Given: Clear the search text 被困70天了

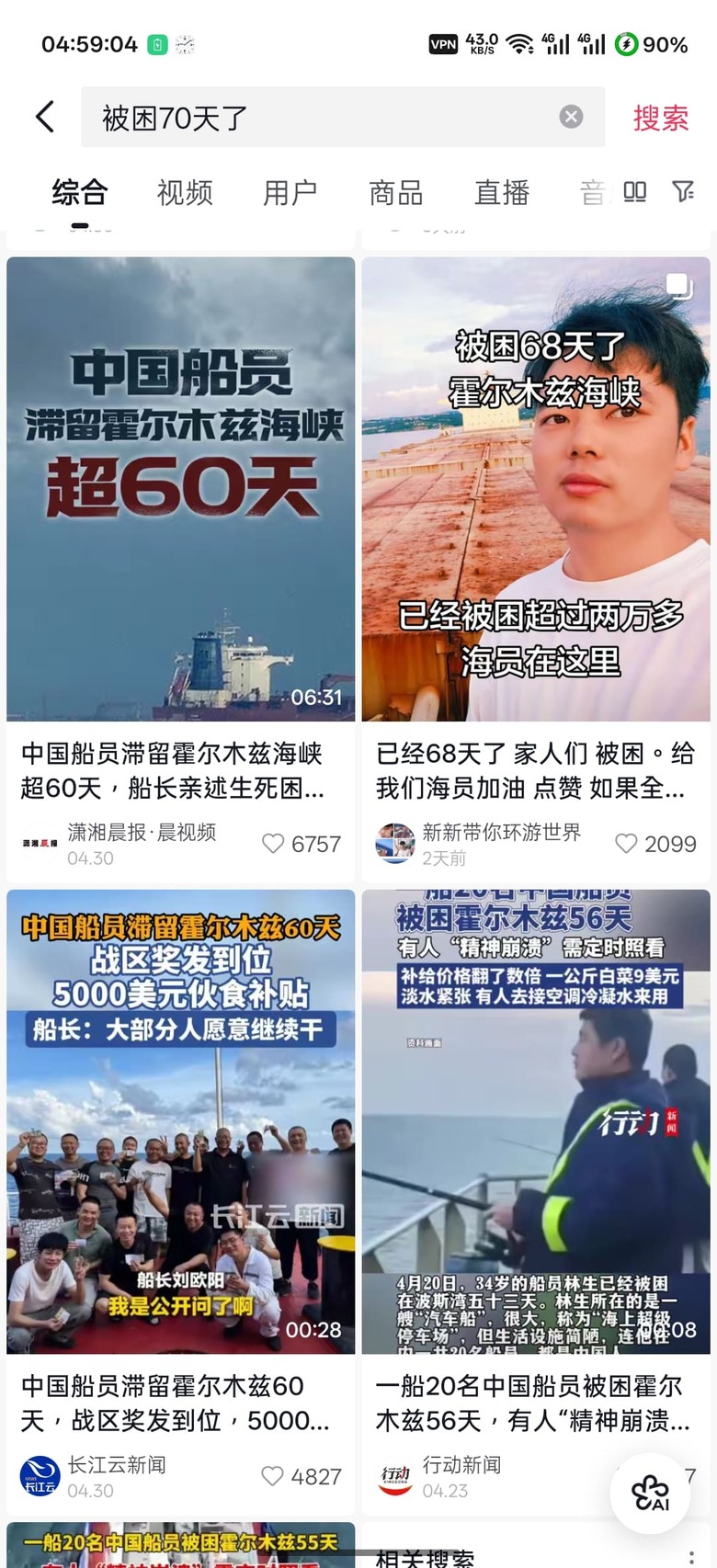Looking at the screenshot, I should pyautogui.click(x=571, y=117).
